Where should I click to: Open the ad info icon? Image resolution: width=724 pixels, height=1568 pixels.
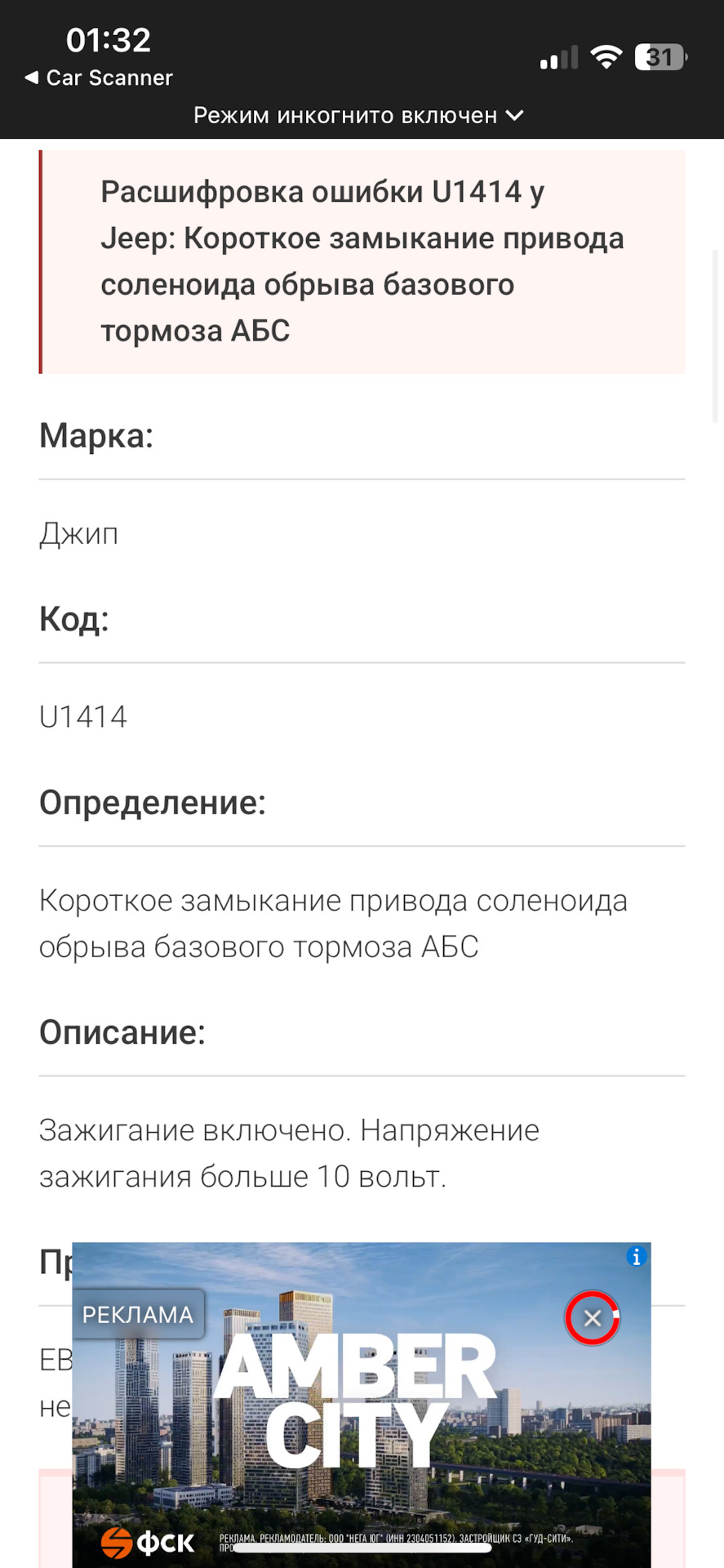pyautogui.click(x=637, y=1256)
